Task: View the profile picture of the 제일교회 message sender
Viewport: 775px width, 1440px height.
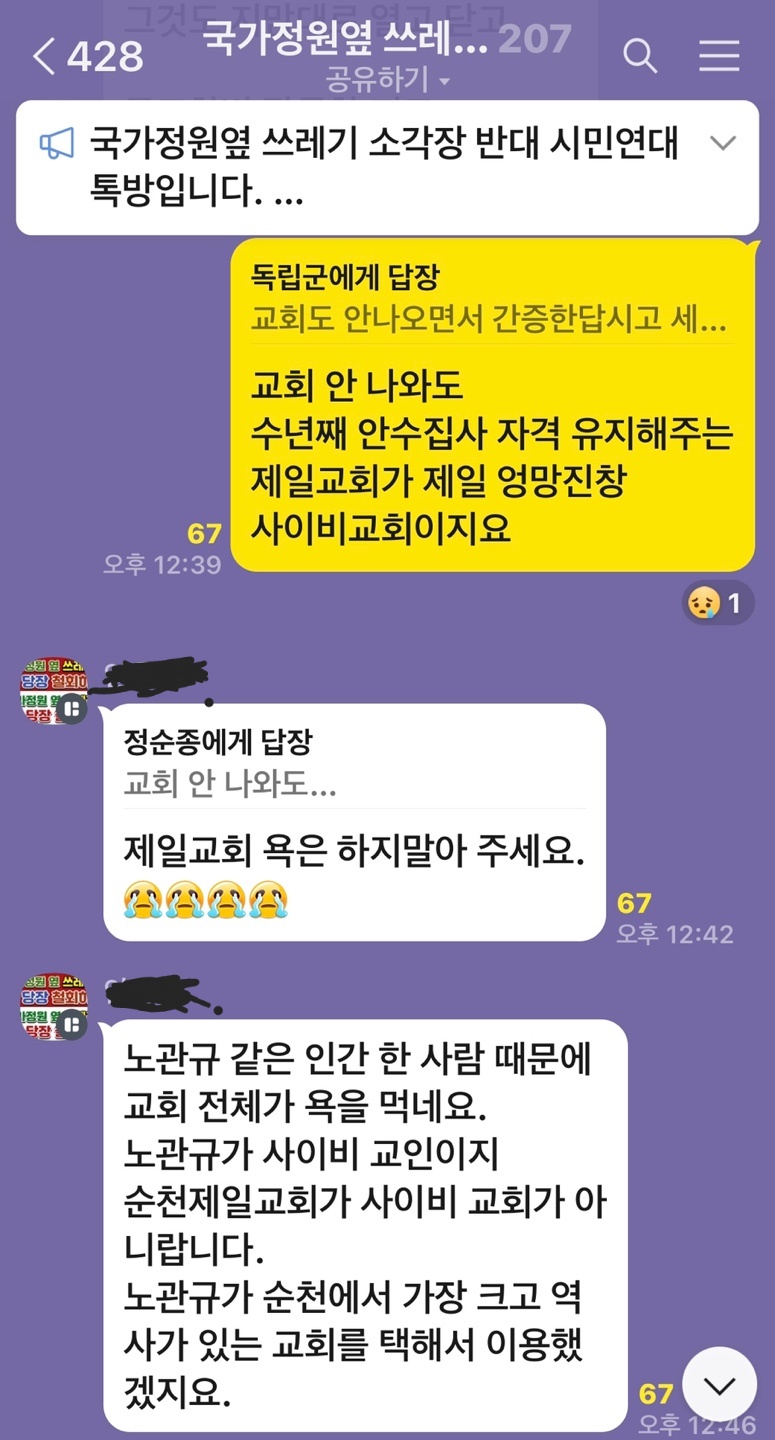Action: click(54, 691)
